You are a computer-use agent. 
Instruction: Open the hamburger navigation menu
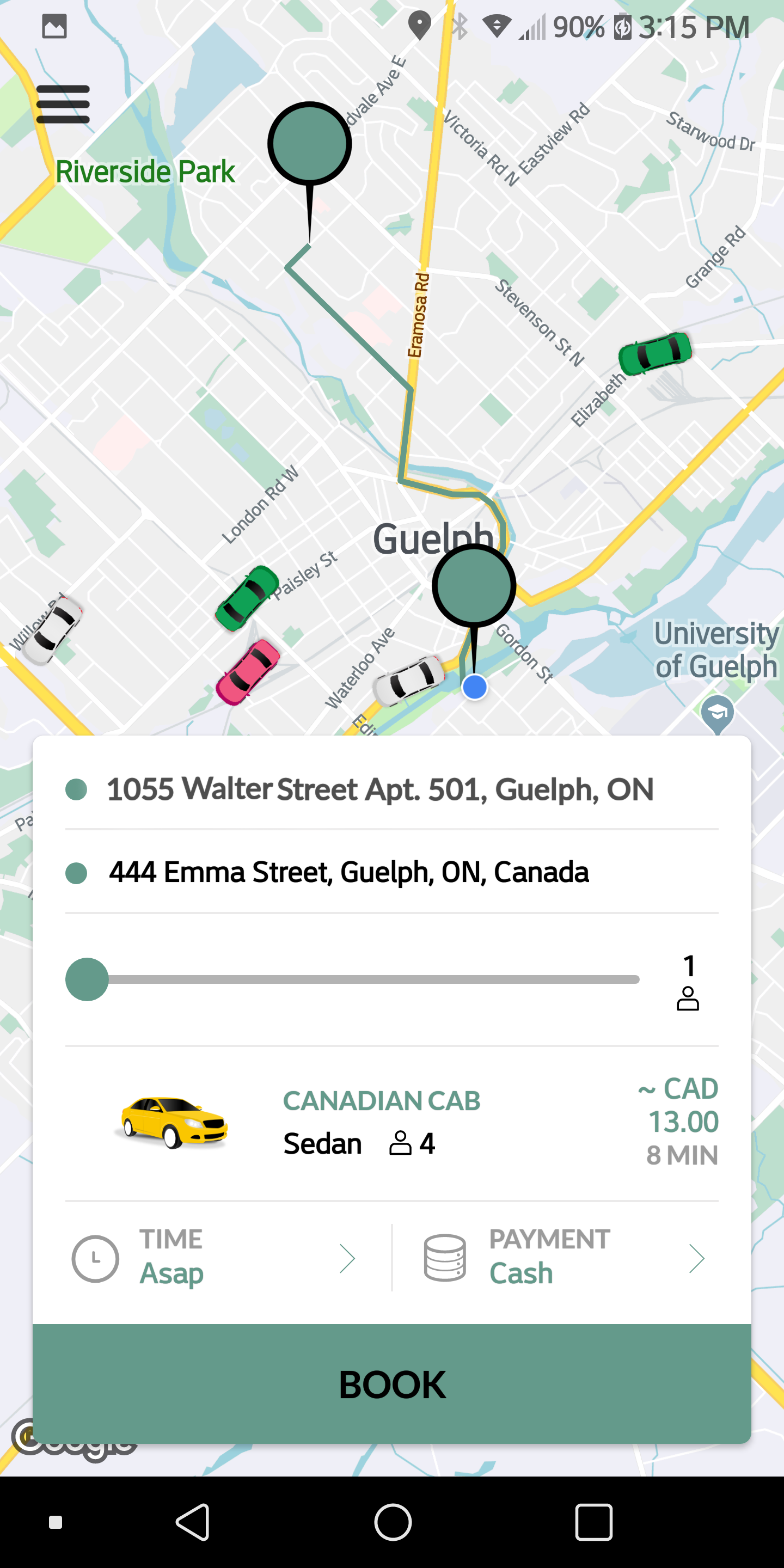(63, 102)
